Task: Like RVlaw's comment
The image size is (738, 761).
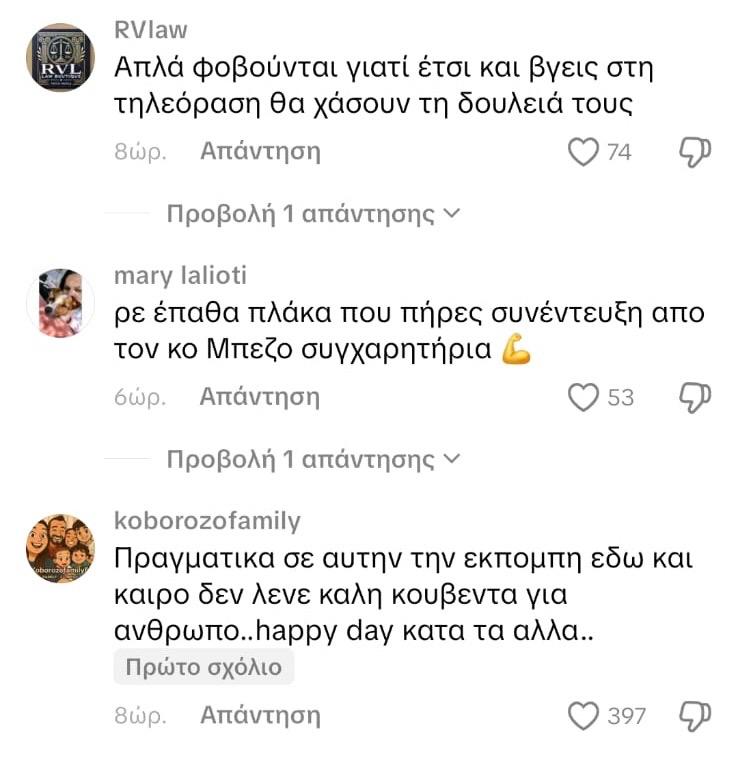Action: click(x=582, y=152)
